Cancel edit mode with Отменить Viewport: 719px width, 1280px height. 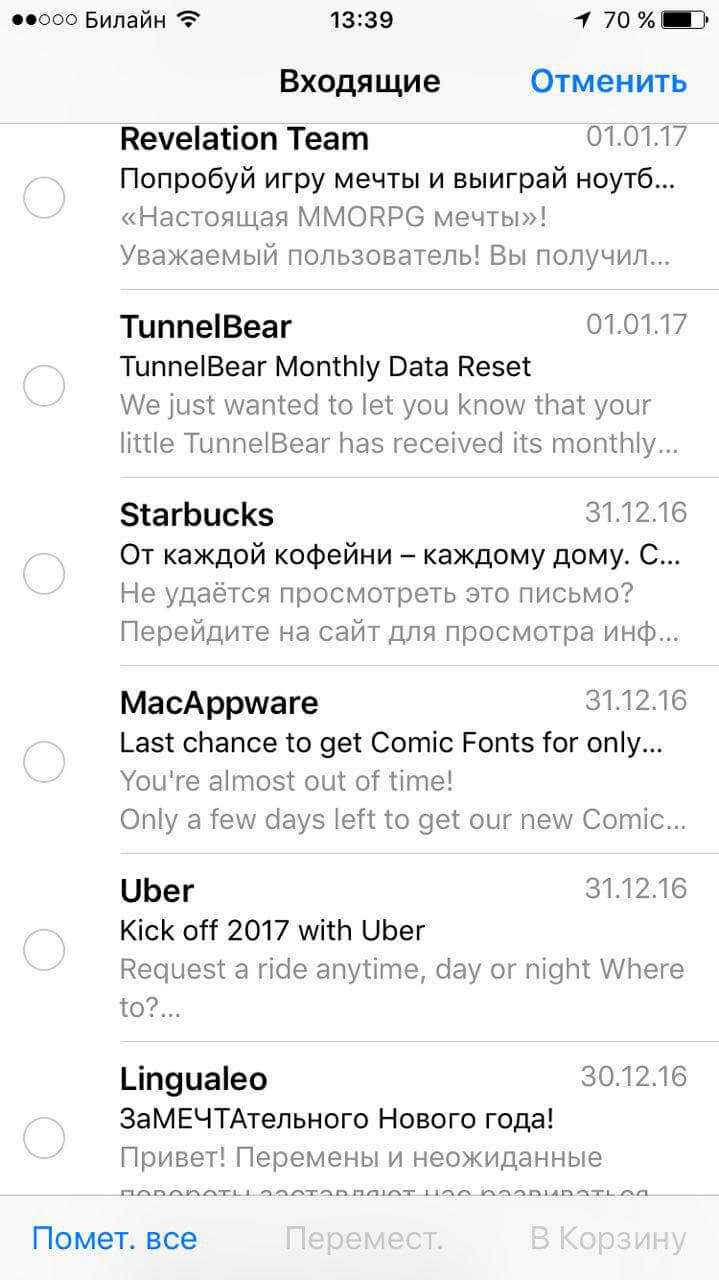[608, 81]
